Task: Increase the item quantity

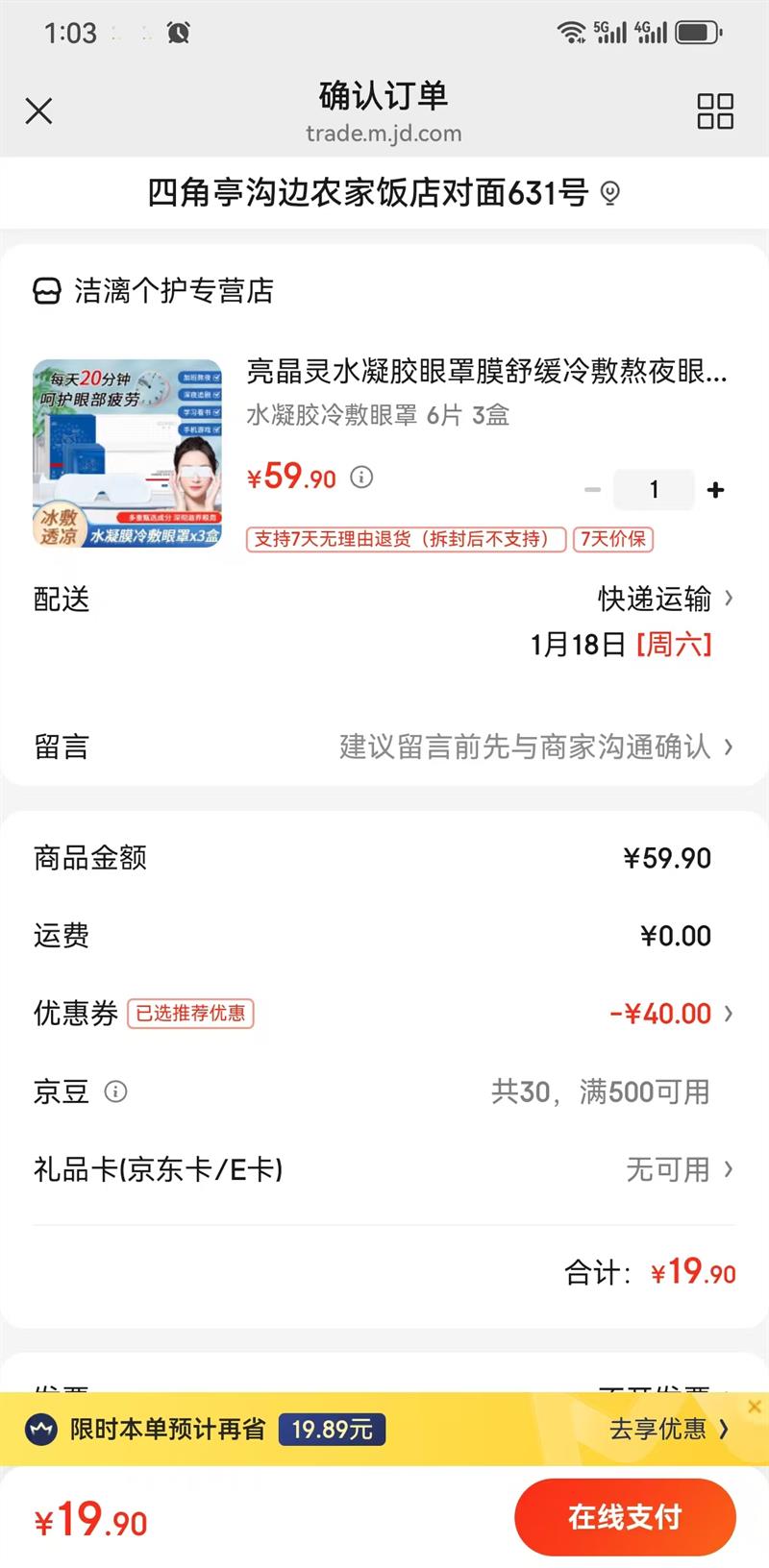Action: [x=715, y=490]
